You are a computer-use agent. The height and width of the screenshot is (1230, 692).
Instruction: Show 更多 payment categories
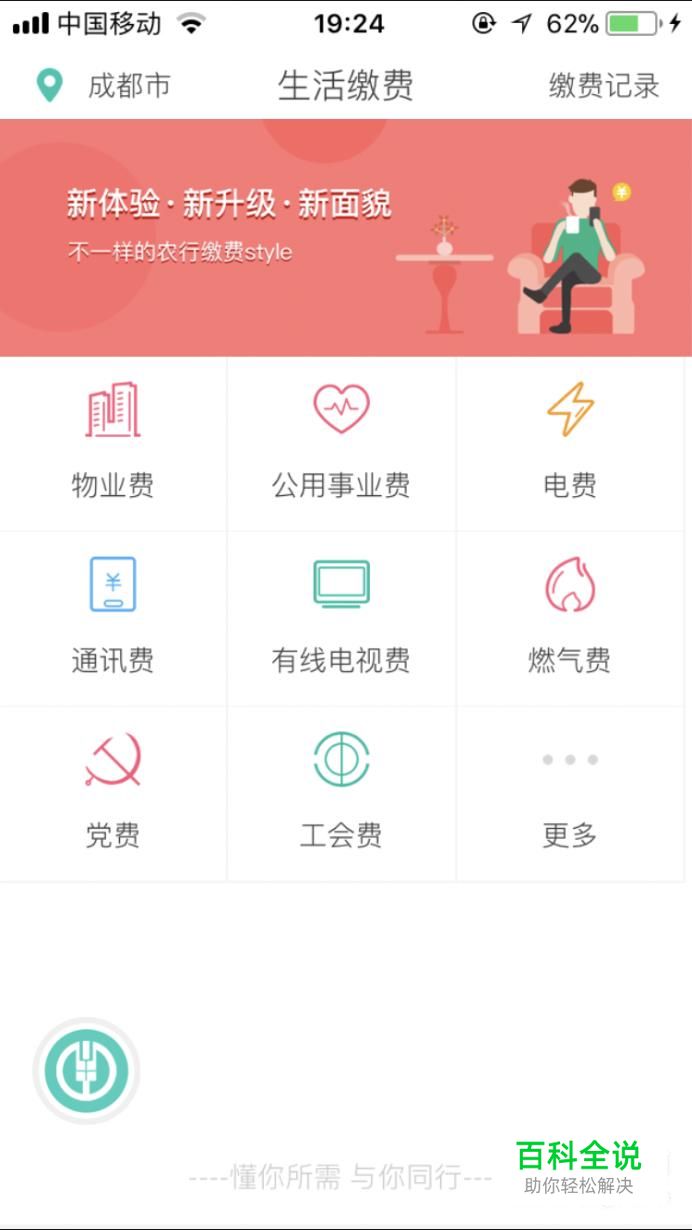(x=570, y=794)
